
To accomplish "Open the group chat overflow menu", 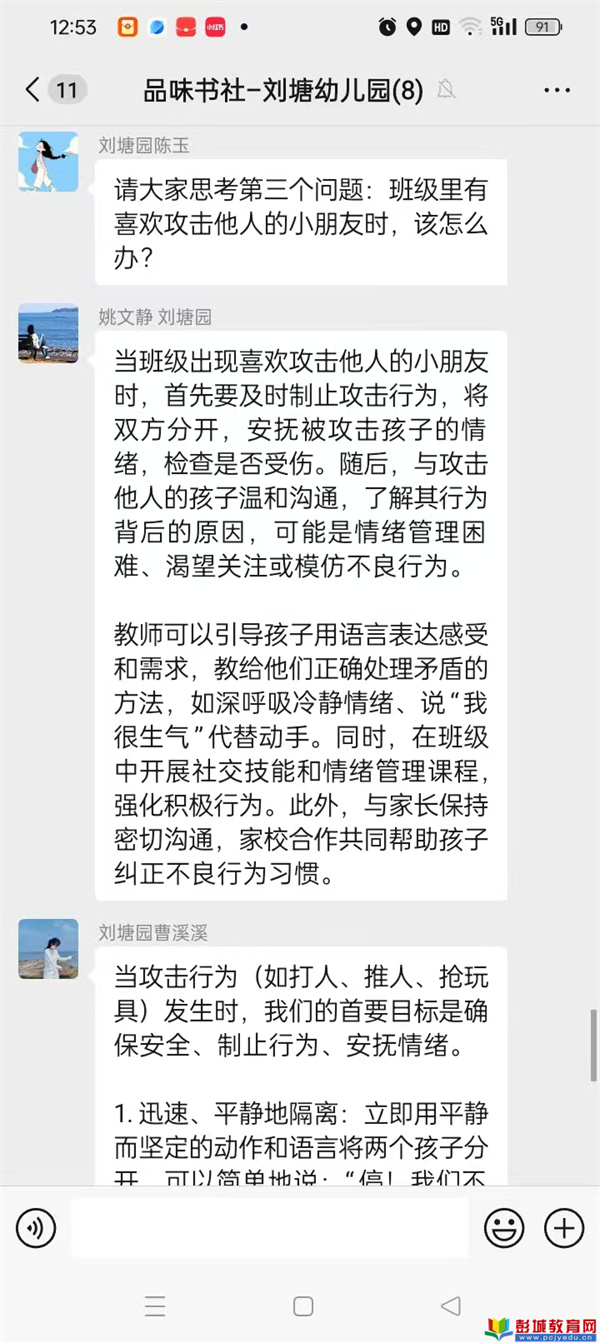I will coord(557,90).
